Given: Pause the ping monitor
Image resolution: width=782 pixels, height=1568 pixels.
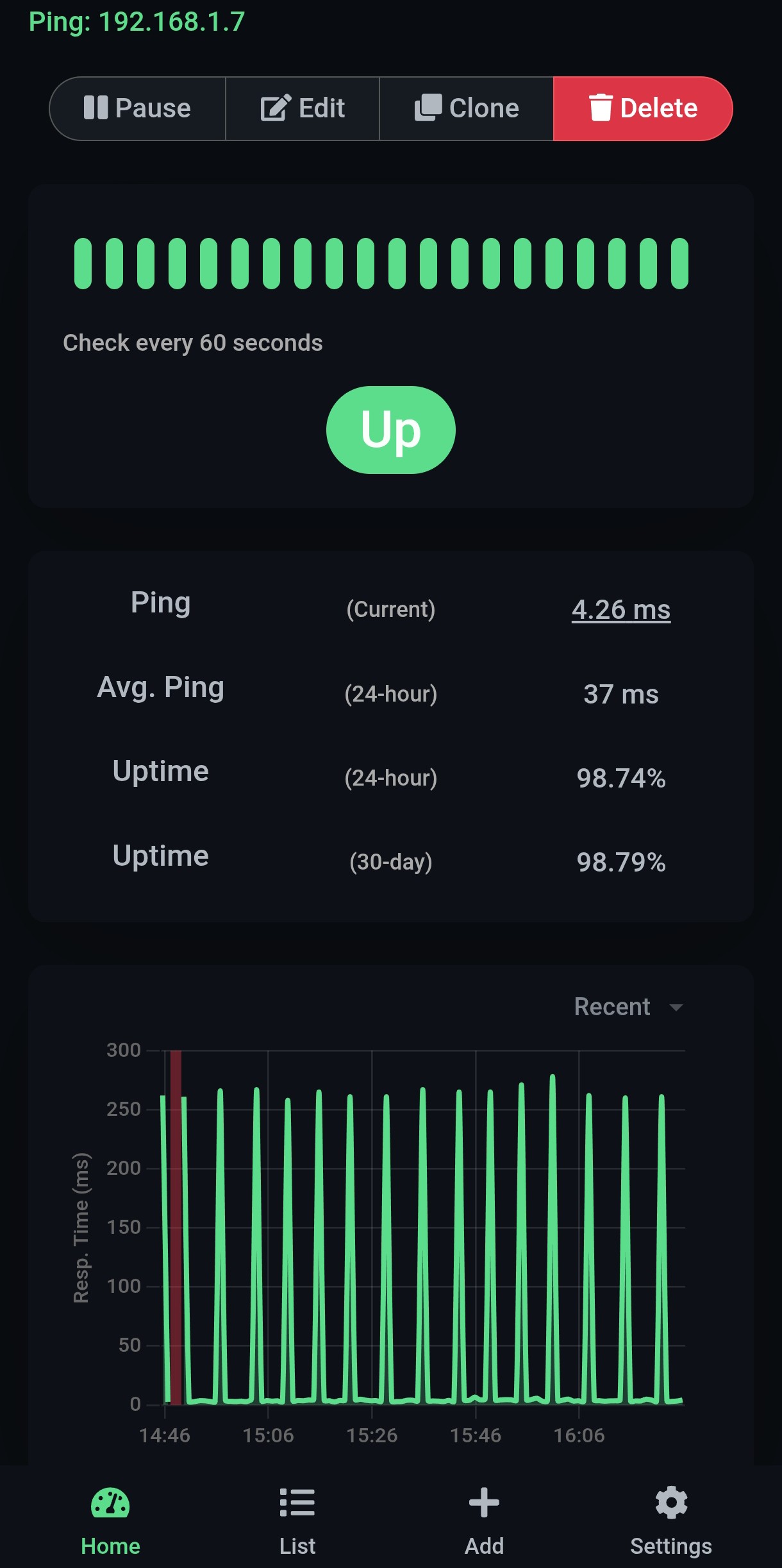Looking at the screenshot, I should pos(137,108).
